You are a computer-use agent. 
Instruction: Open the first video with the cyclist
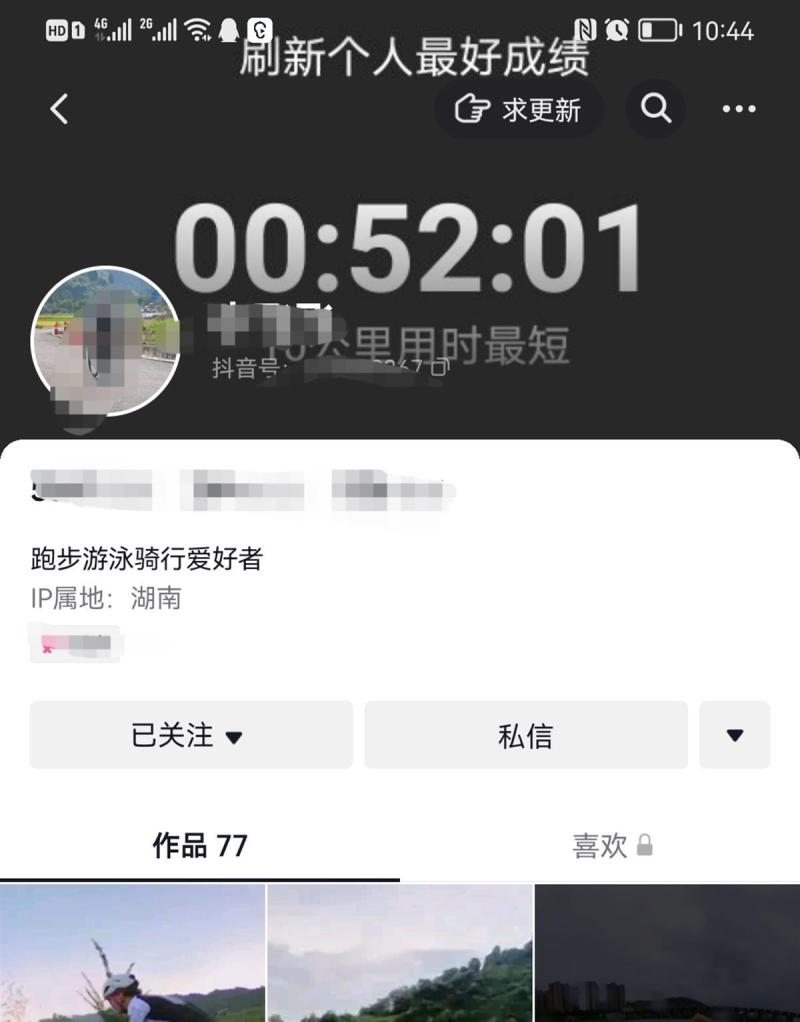132,953
